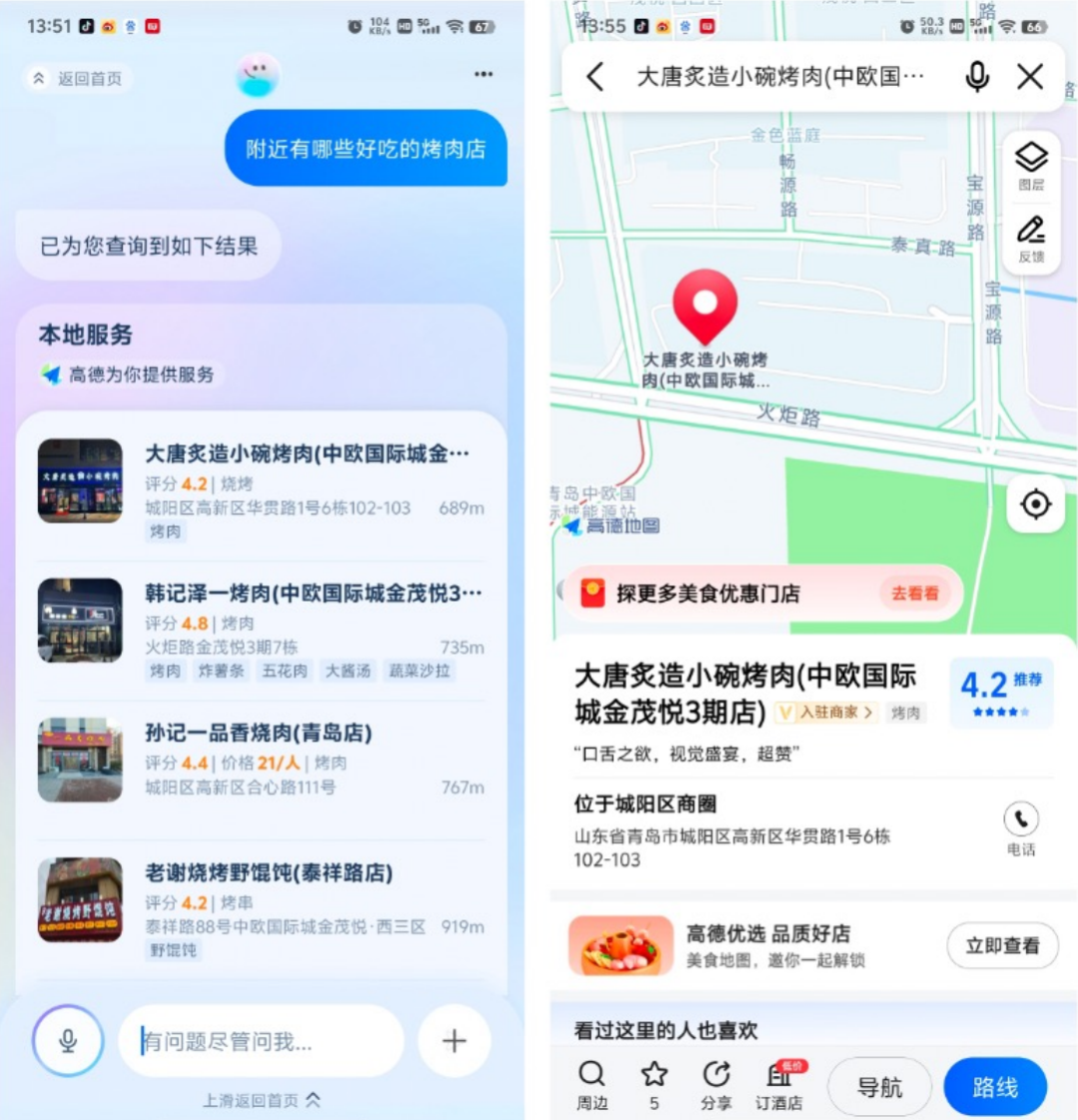The height and width of the screenshot is (1120, 1078).
Task: Tap 返回首页 to return home
Action: point(78,78)
